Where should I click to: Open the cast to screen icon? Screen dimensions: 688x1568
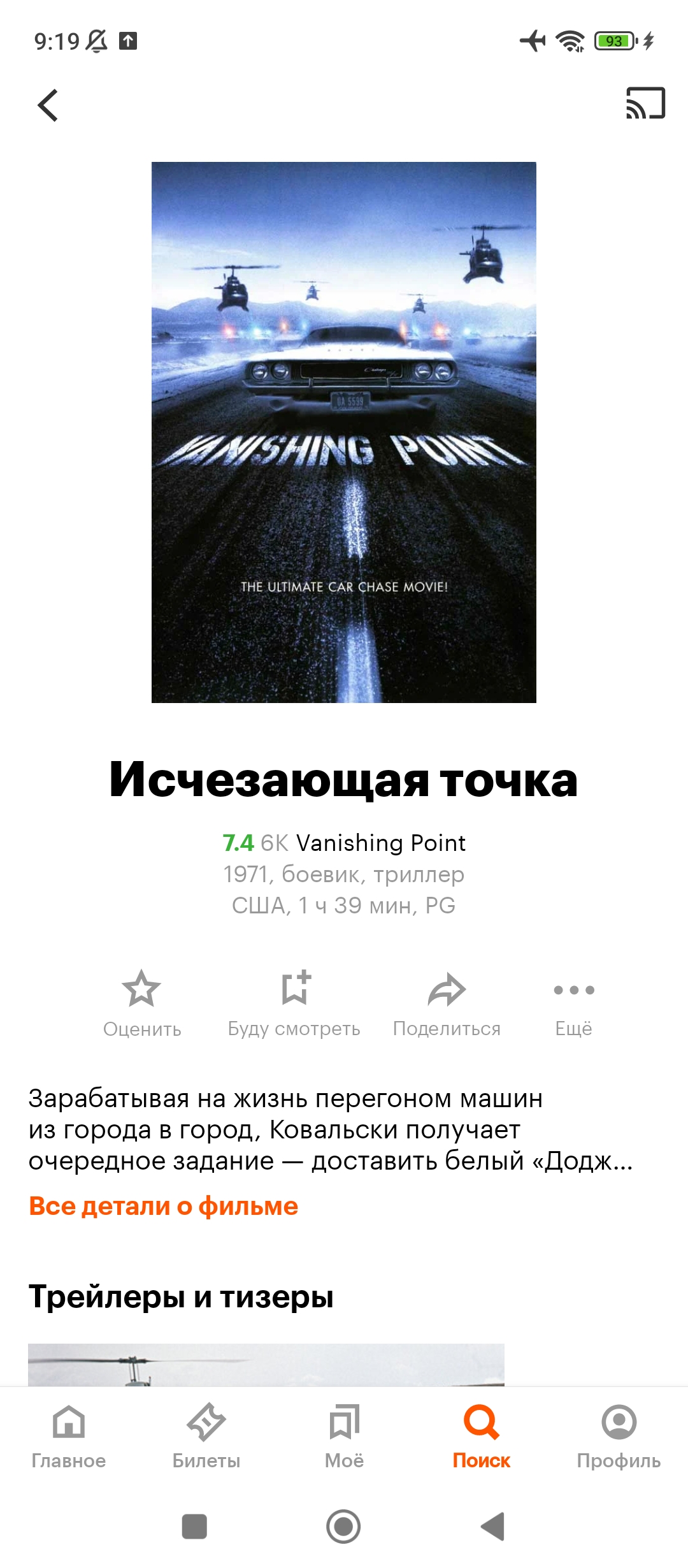tap(645, 103)
